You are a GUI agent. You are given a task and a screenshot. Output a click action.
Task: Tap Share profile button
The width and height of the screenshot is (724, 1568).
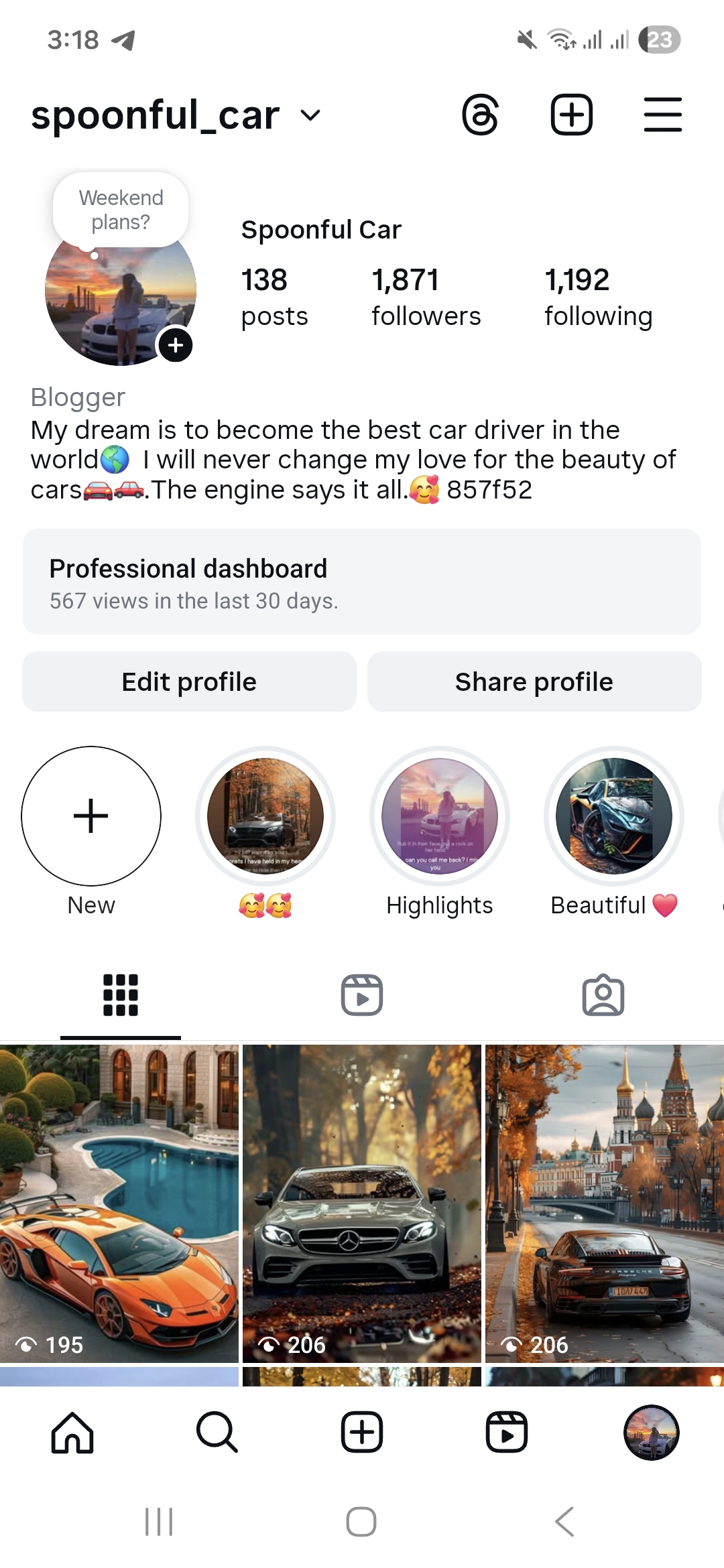(534, 681)
